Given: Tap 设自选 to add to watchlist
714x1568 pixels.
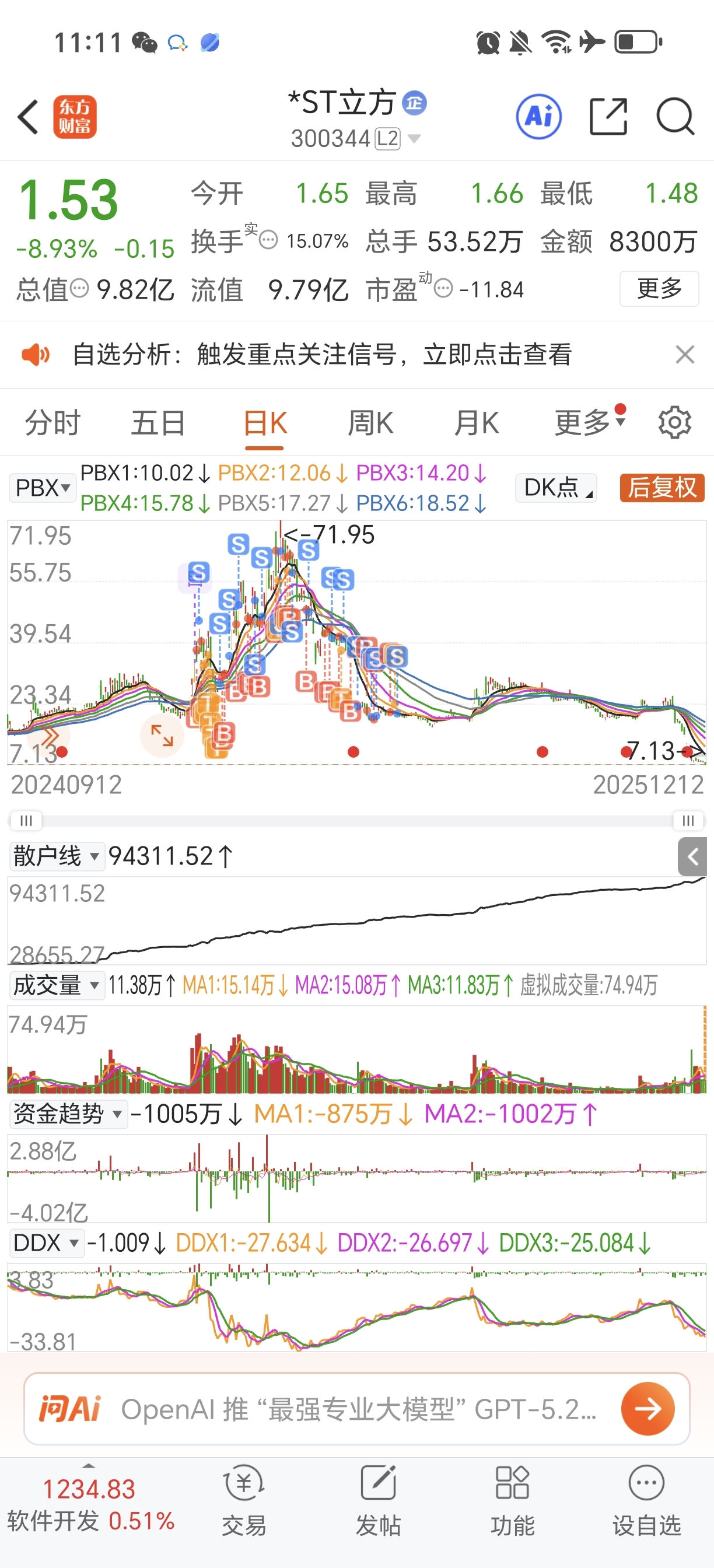Looking at the screenshot, I should tap(646, 1500).
